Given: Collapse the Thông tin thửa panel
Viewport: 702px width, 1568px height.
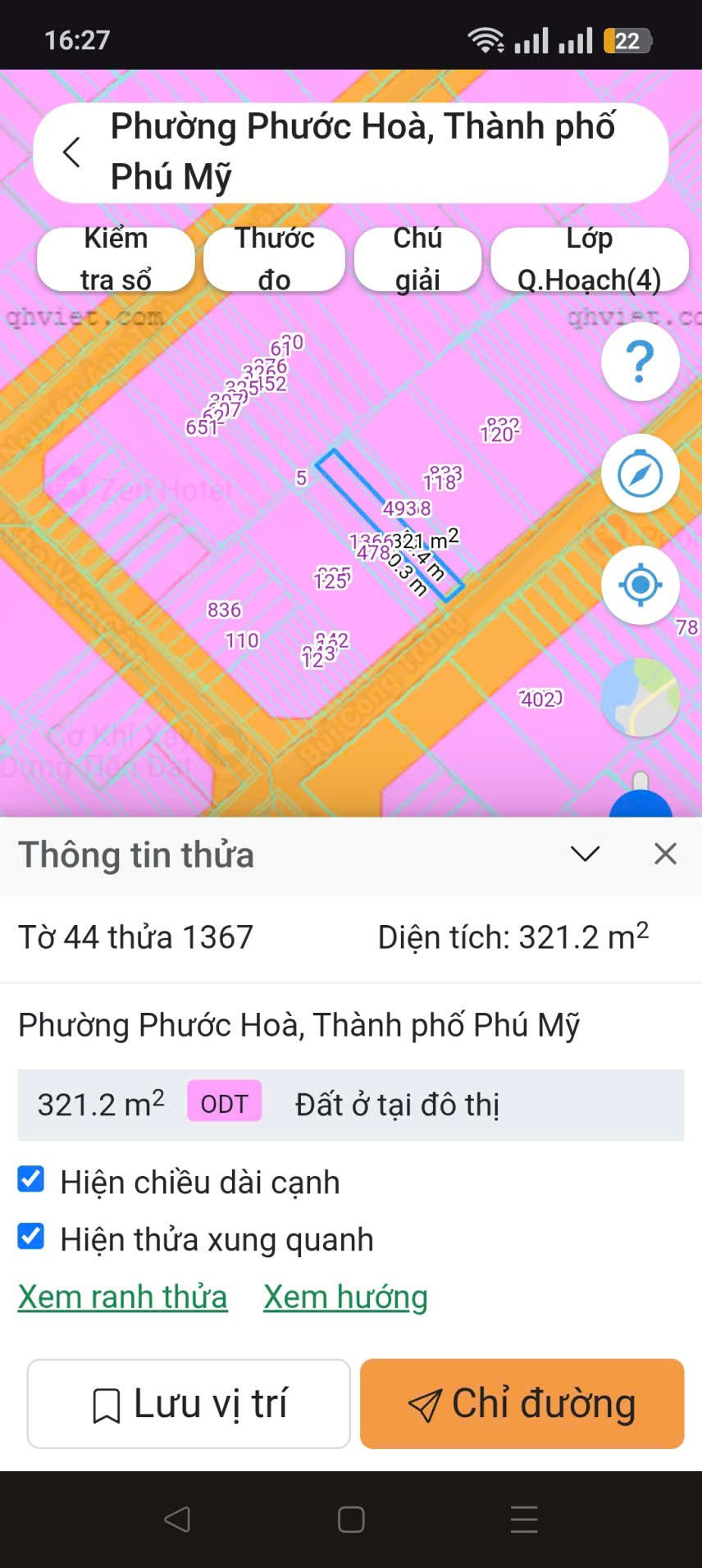Looking at the screenshot, I should (585, 854).
